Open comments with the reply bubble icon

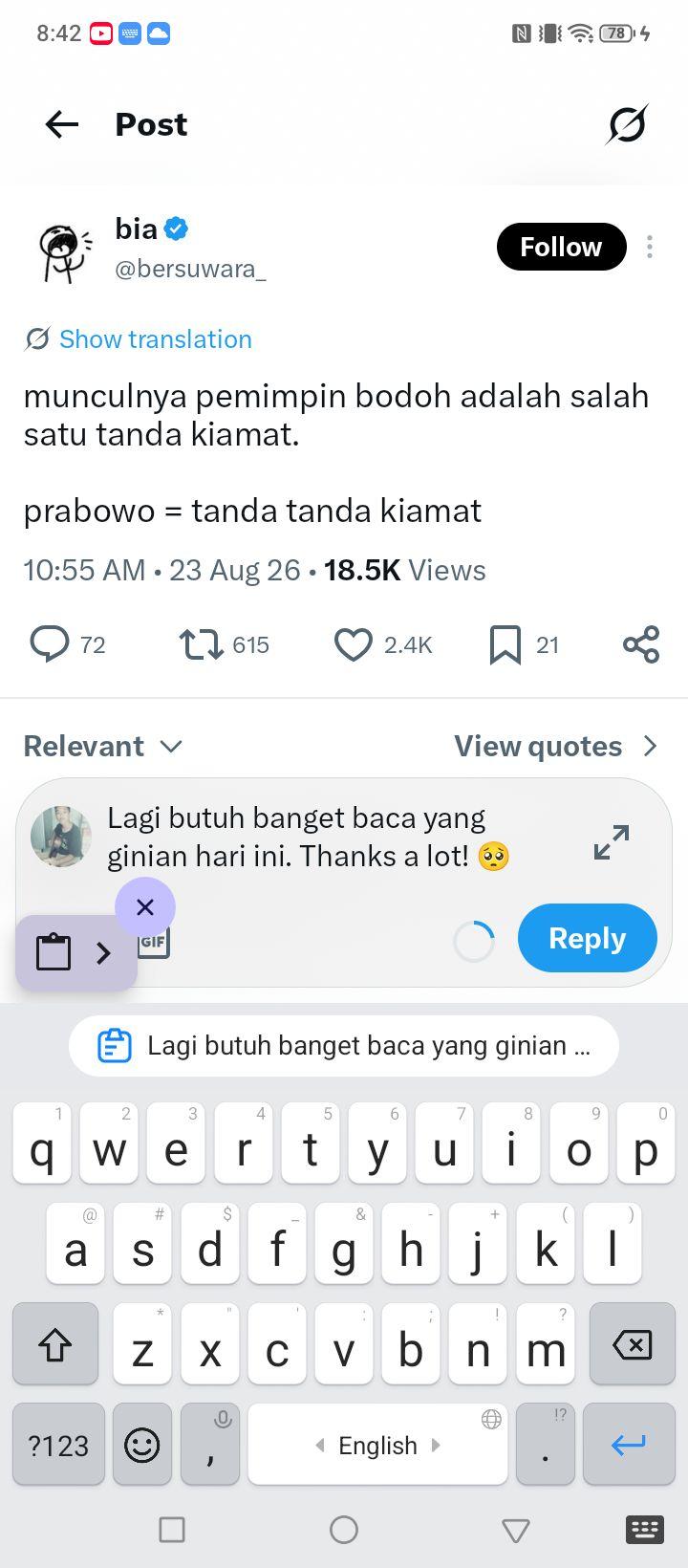tap(50, 644)
